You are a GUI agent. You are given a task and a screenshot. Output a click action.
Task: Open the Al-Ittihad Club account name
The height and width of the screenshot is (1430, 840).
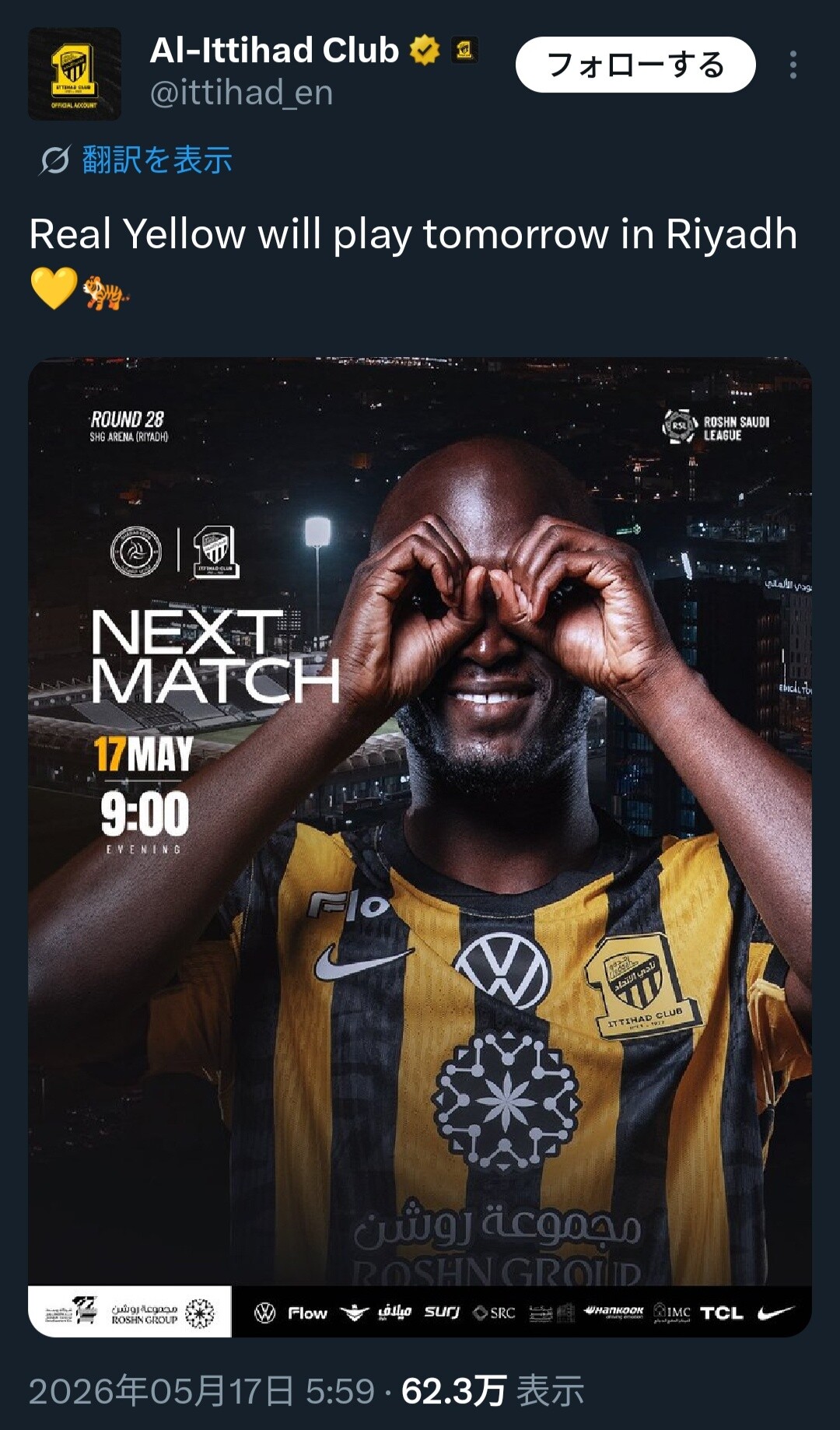point(274,51)
